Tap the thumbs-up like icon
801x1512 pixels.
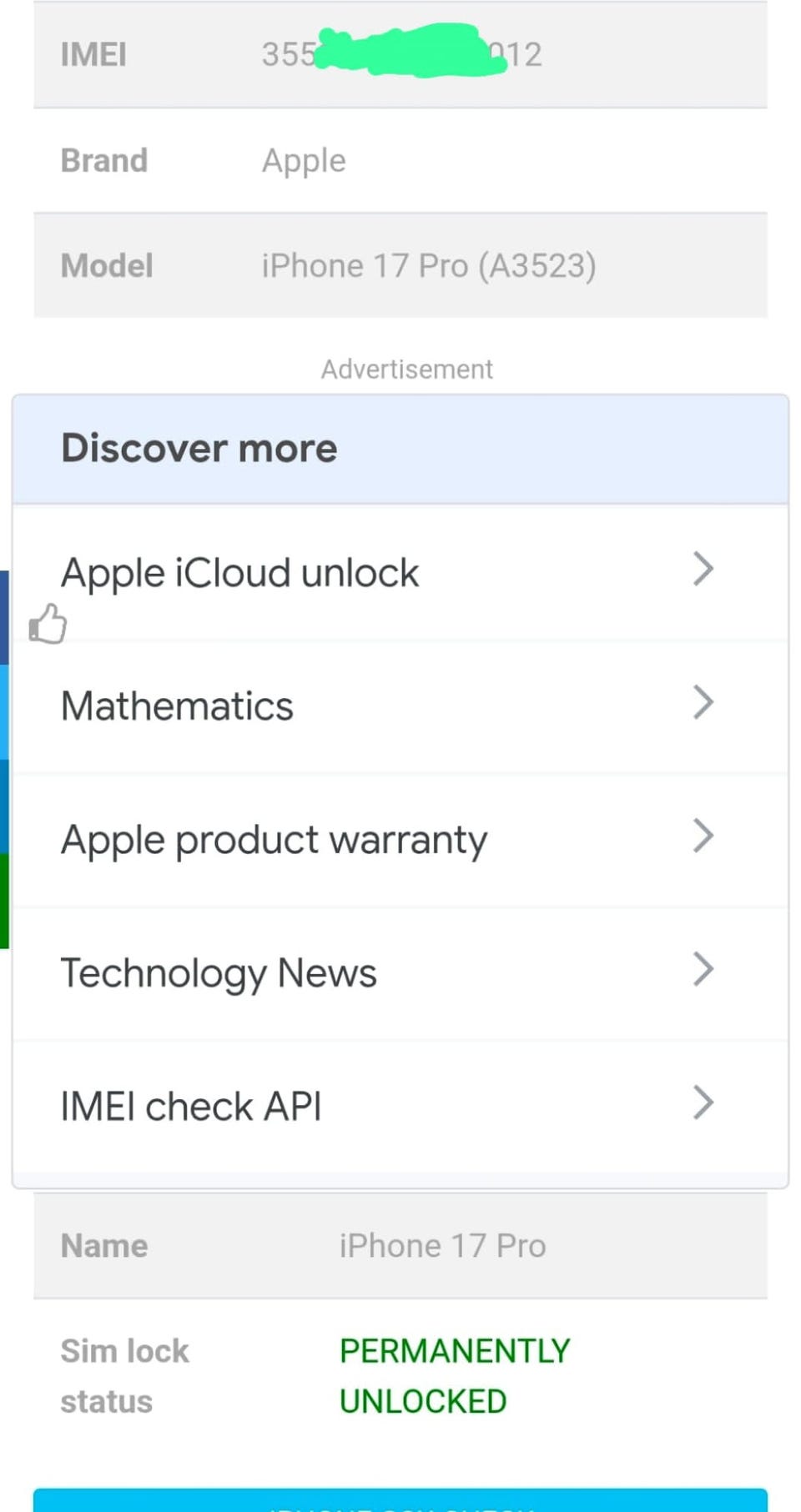(48, 624)
